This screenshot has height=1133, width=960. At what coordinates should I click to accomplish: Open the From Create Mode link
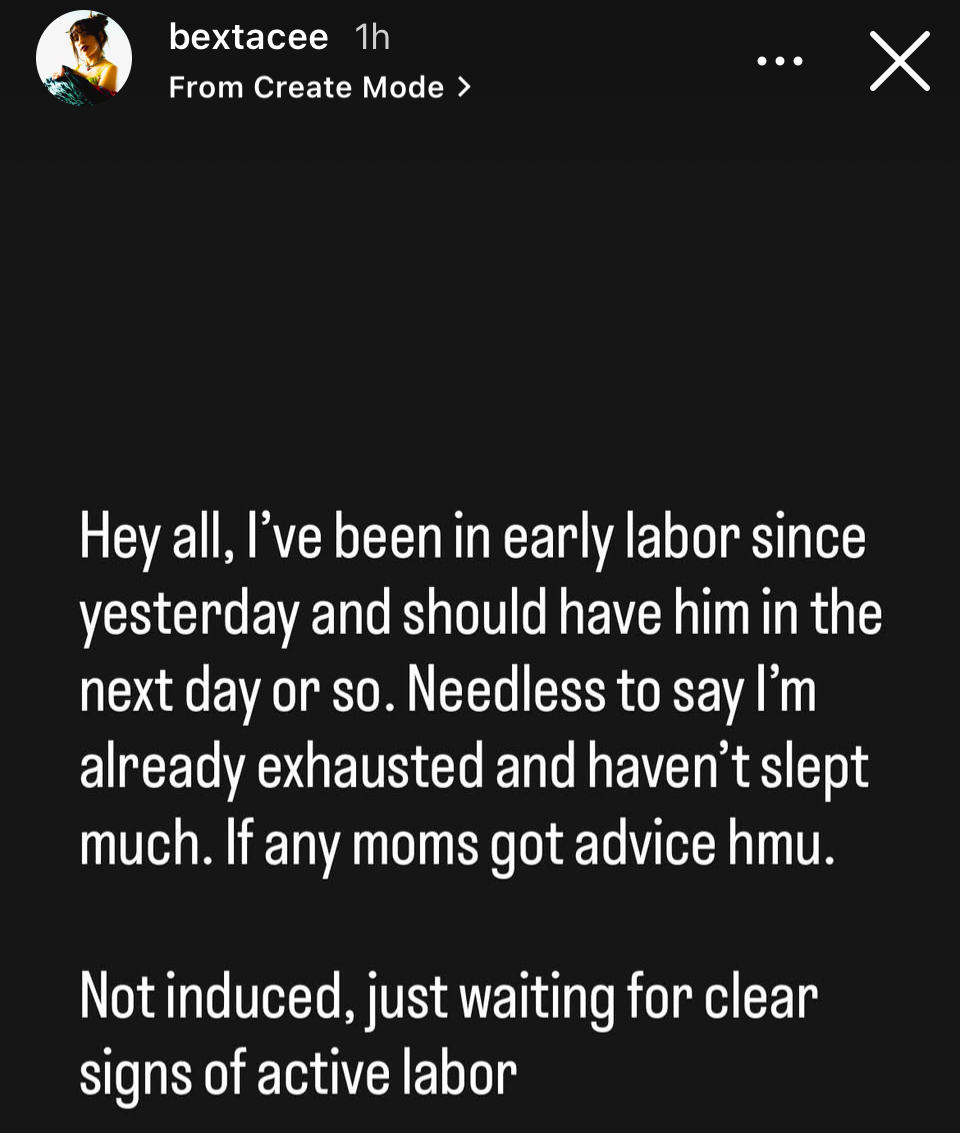coord(318,88)
